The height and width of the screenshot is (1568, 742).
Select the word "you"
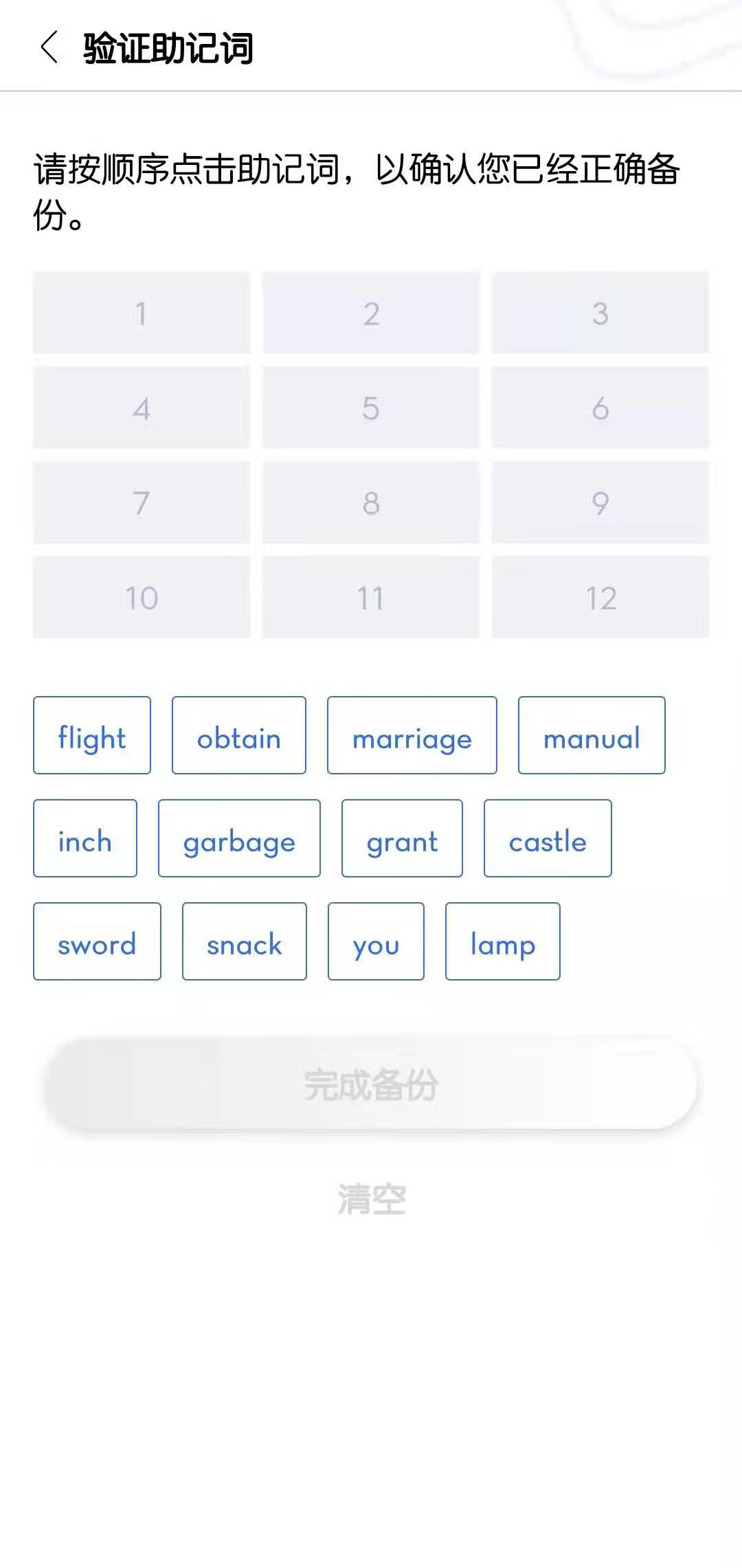click(x=376, y=943)
